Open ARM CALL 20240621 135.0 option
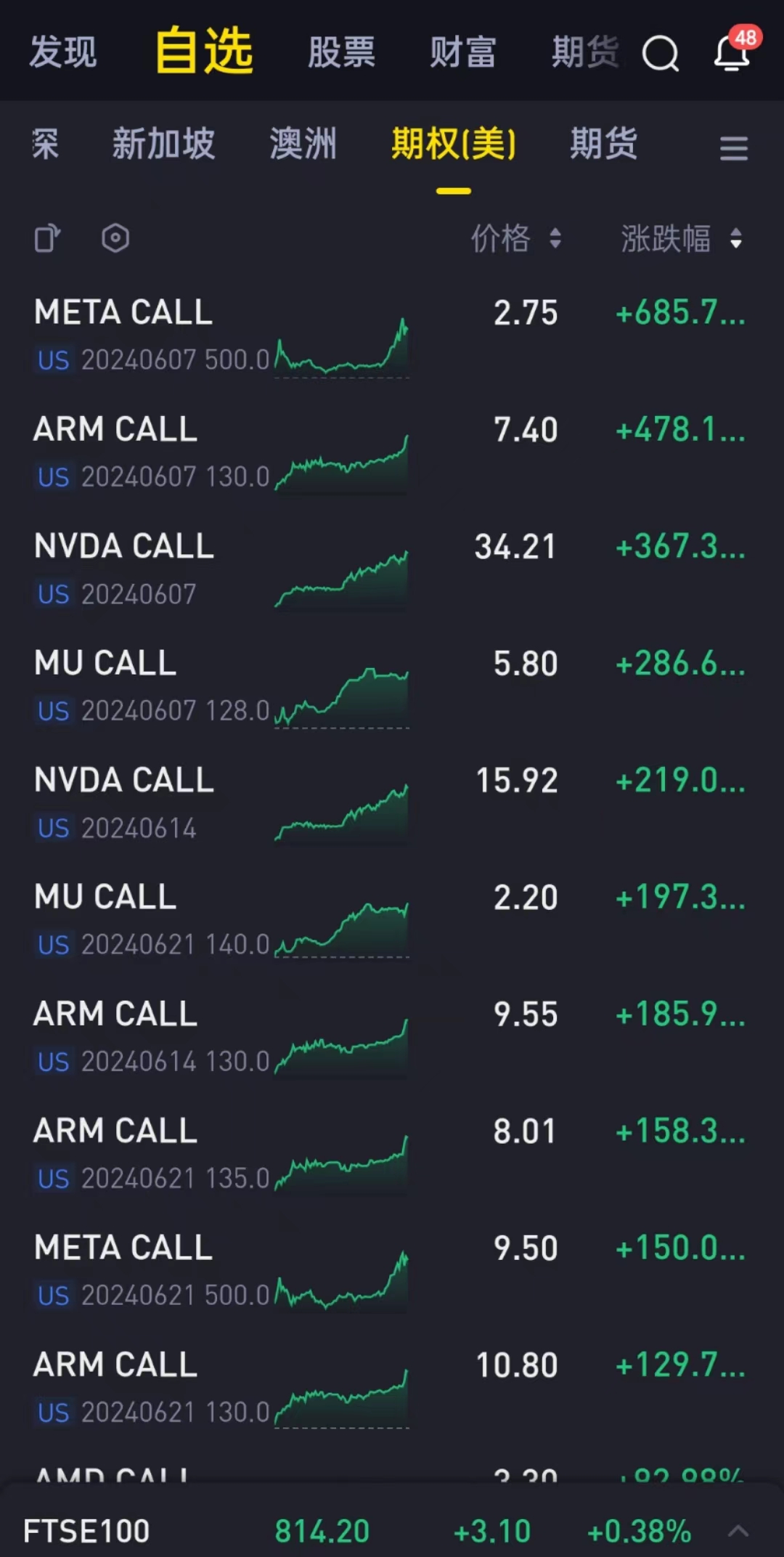Screen dimensions: 784x1557 (x=392, y=1154)
